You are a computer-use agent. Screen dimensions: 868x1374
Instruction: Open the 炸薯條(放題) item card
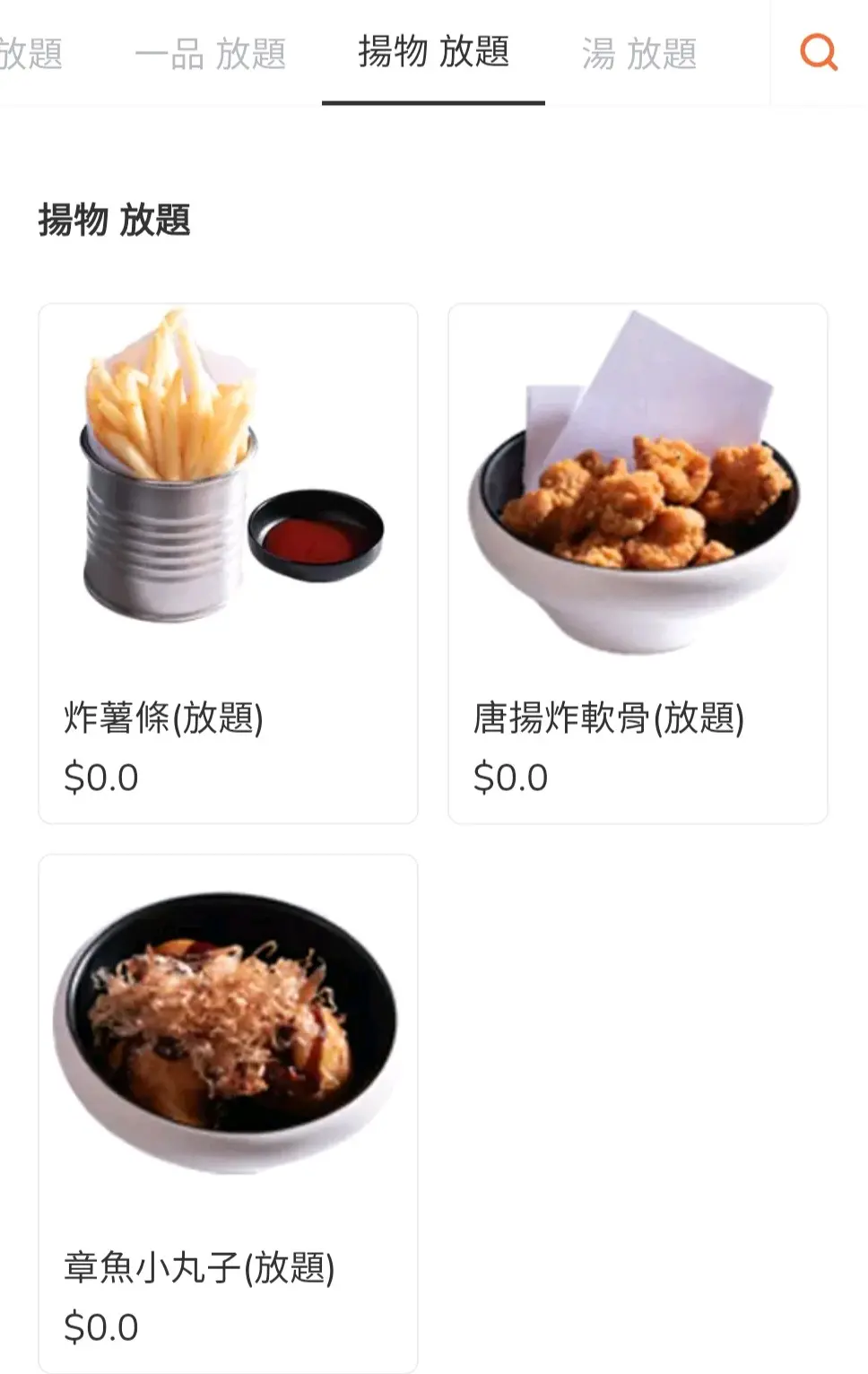228,563
